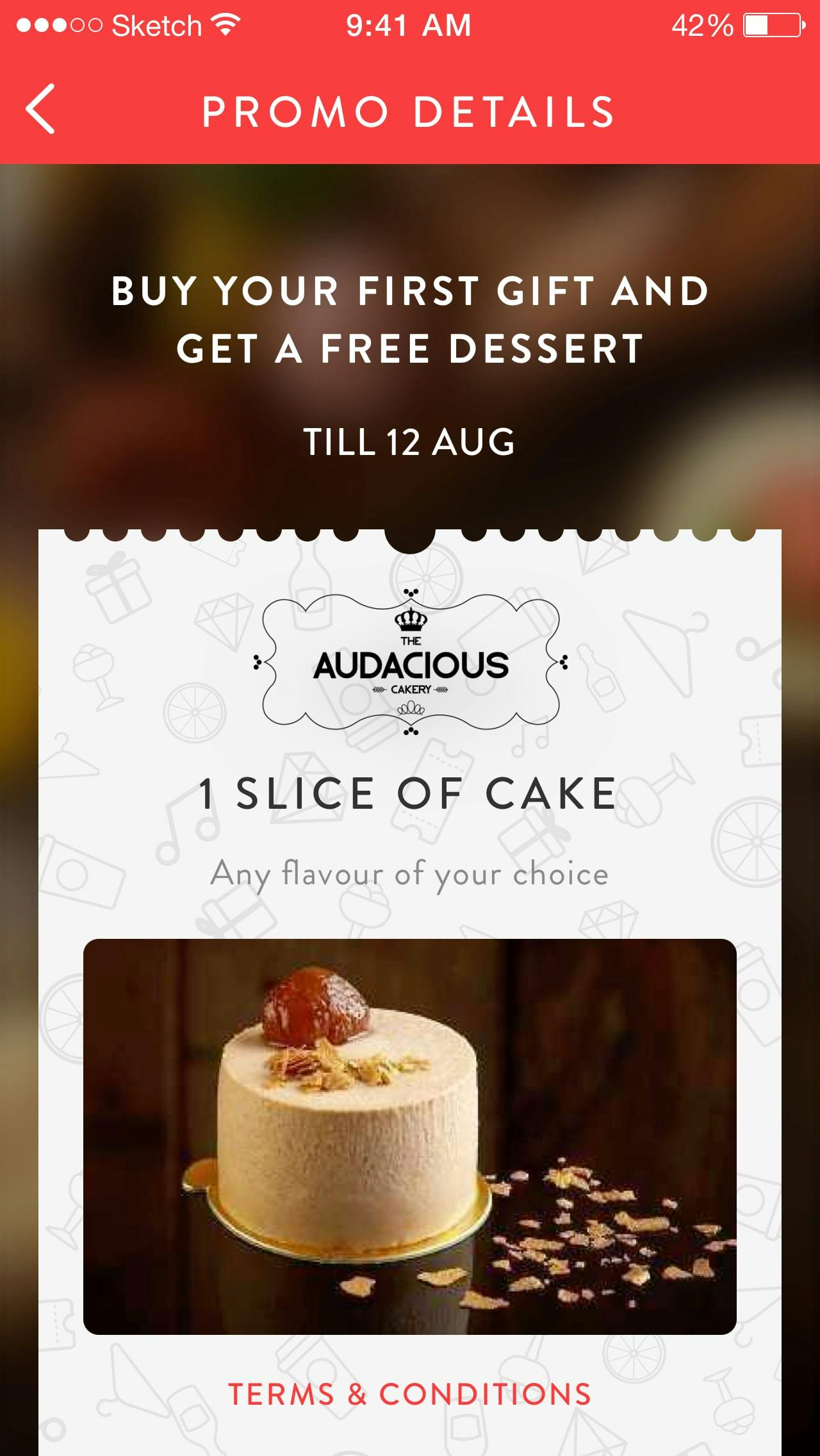Go back from Promo Details

tap(40, 109)
